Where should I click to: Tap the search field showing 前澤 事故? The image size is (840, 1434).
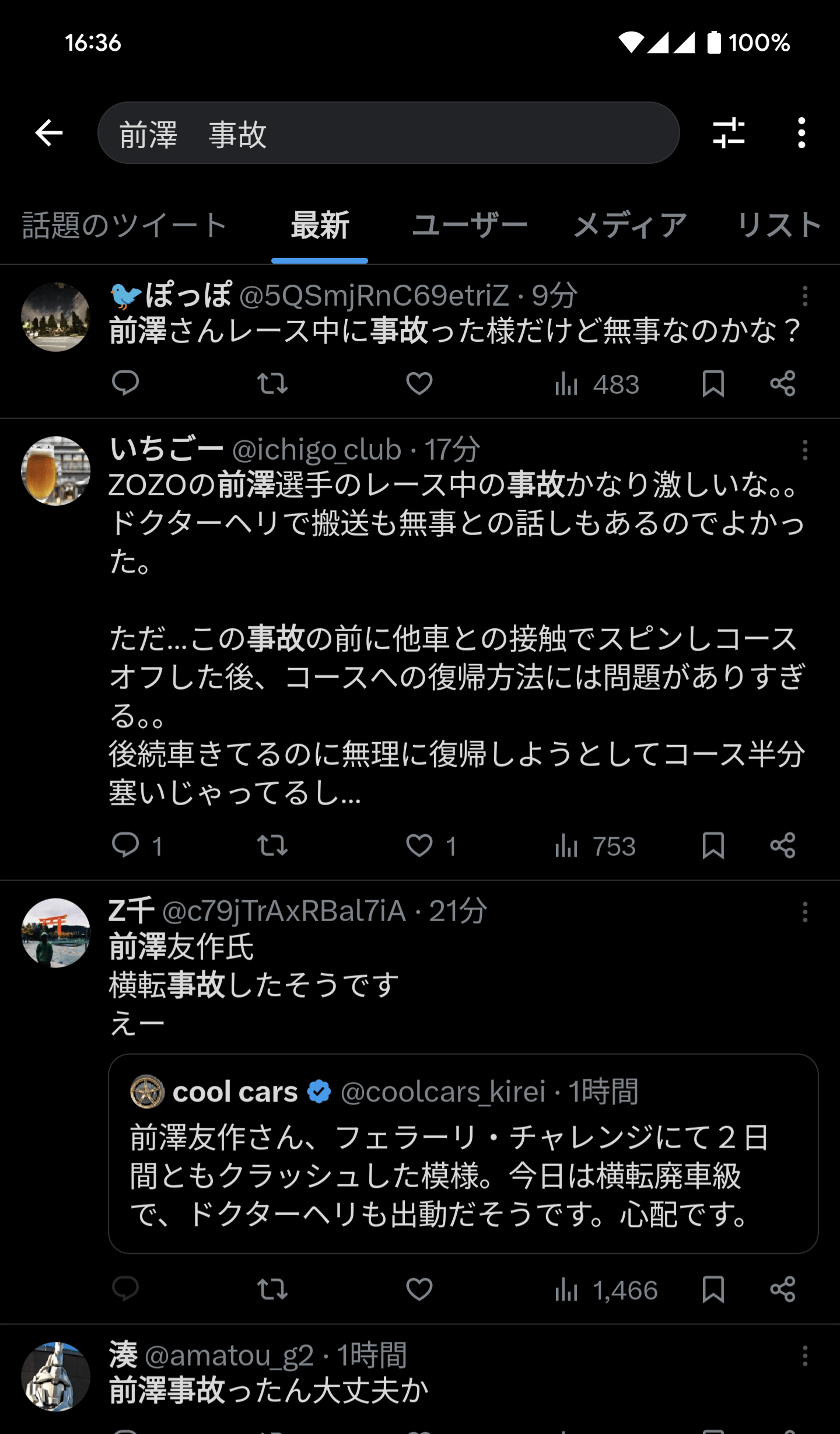(388, 133)
